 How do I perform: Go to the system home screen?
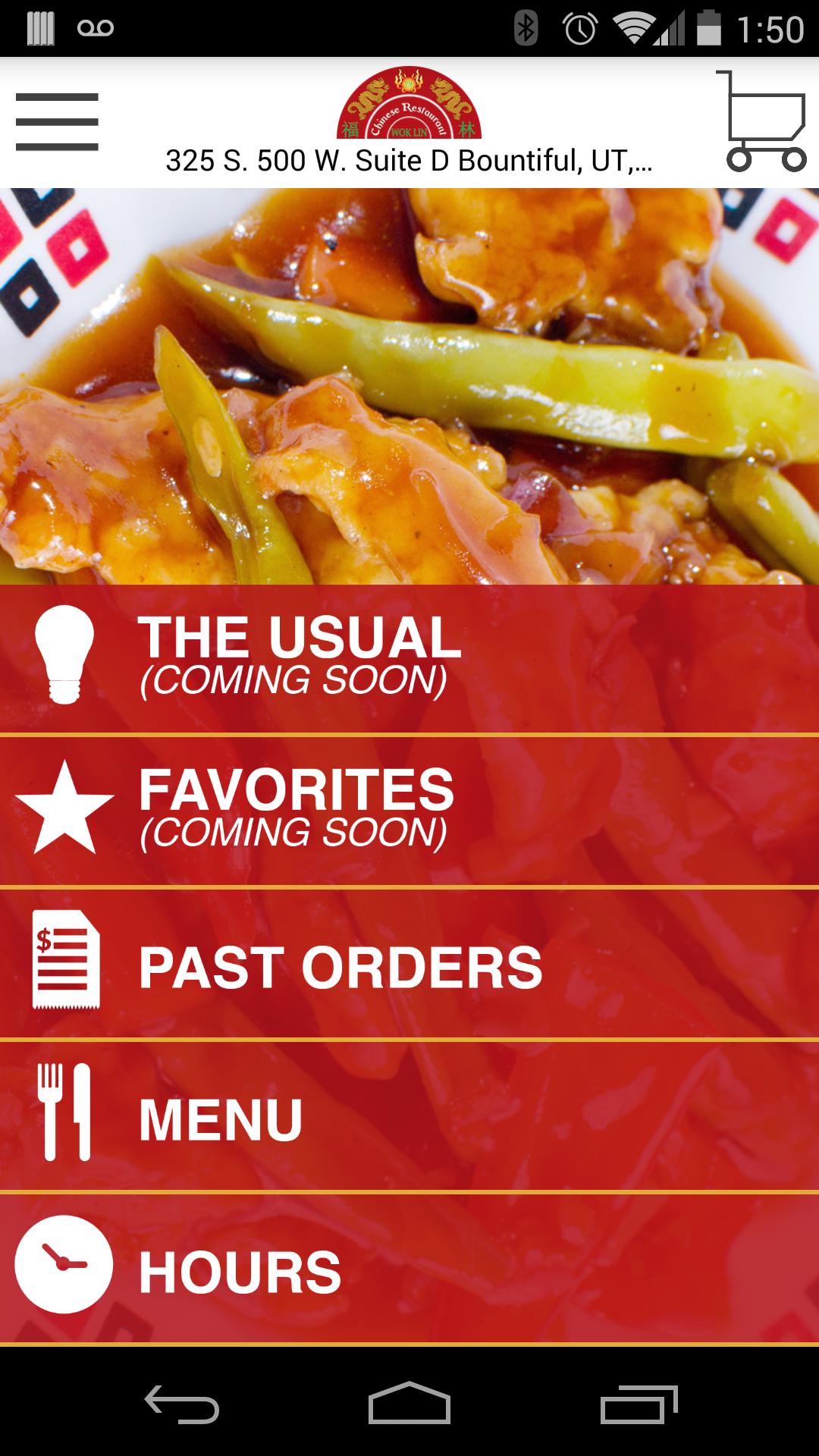(409, 1404)
